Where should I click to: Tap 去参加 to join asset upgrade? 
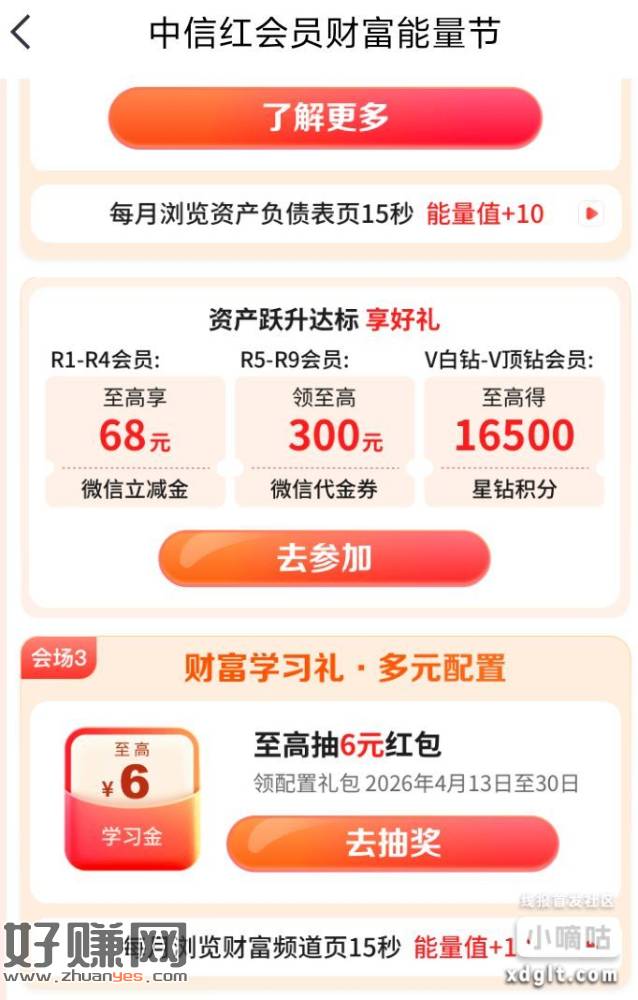[324, 558]
